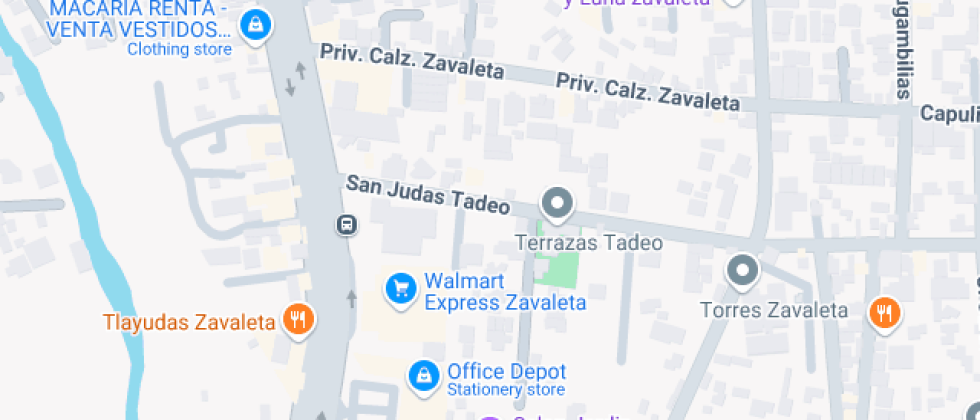The width and height of the screenshot is (980, 420).
Task: Tap the restaurant pin right of Torres Zavaleta
Action: coord(884,312)
